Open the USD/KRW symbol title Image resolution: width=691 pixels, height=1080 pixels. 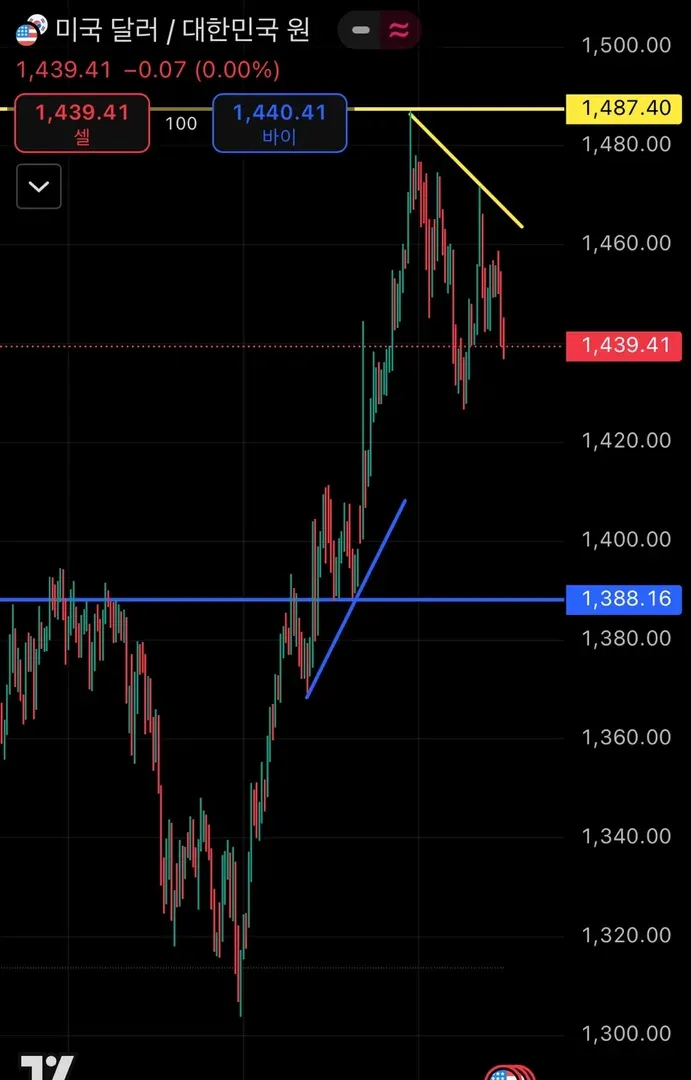click(x=180, y=30)
